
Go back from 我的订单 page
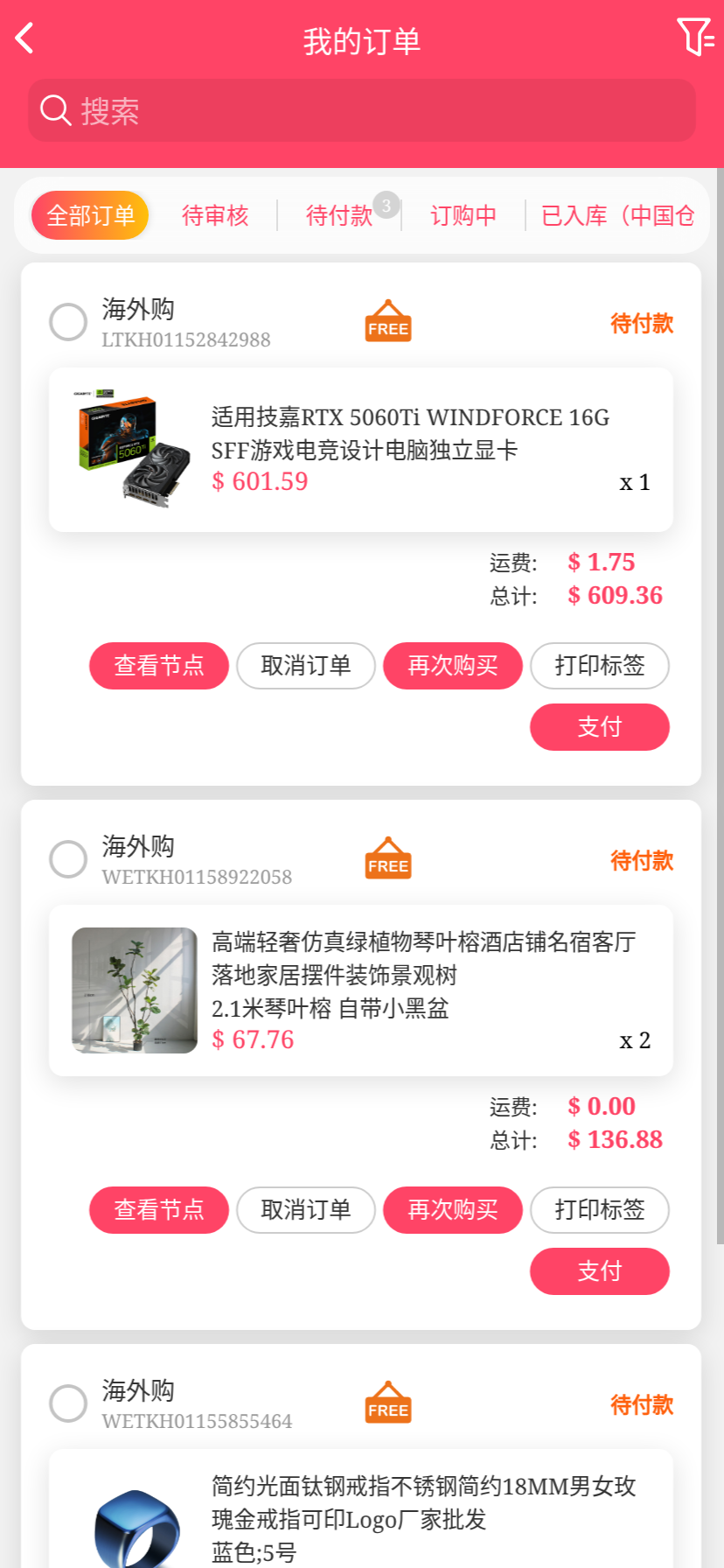pyautogui.click(x=24, y=38)
